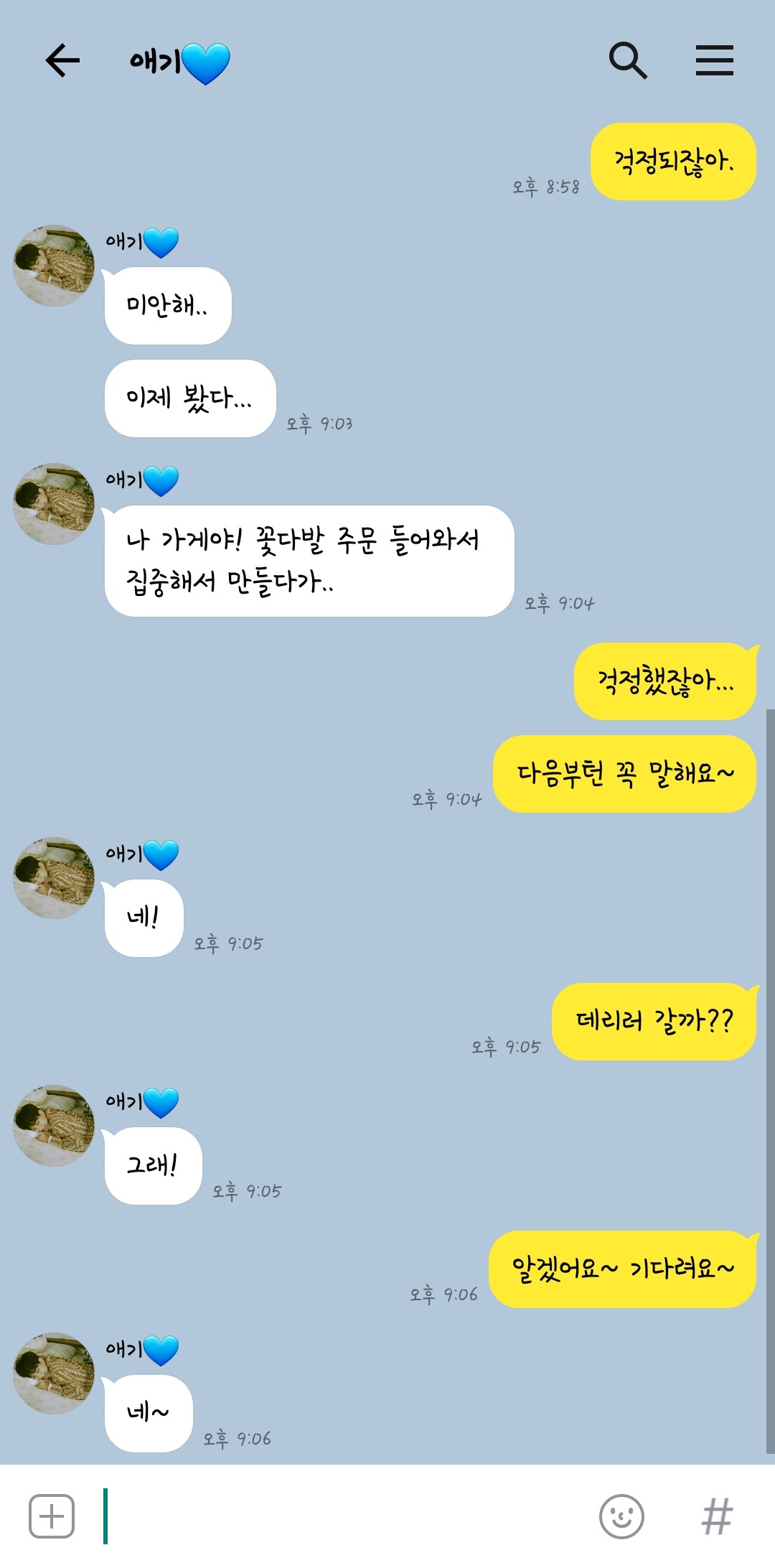The height and width of the screenshot is (1568, 775).
Task: Open the chat room hamburger menu
Action: pyautogui.click(x=714, y=60)
